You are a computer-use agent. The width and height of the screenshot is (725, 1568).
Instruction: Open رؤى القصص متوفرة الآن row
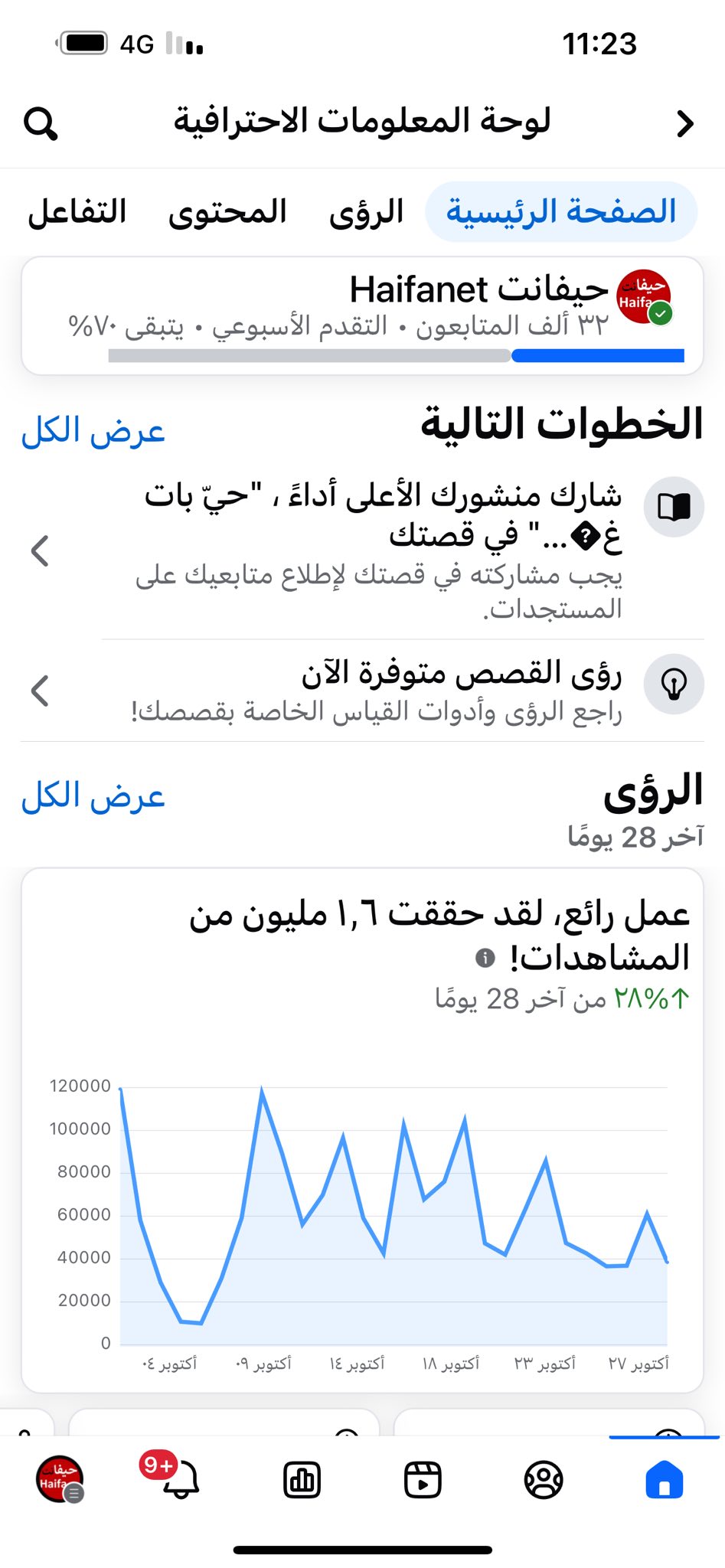tap(362, 690)
